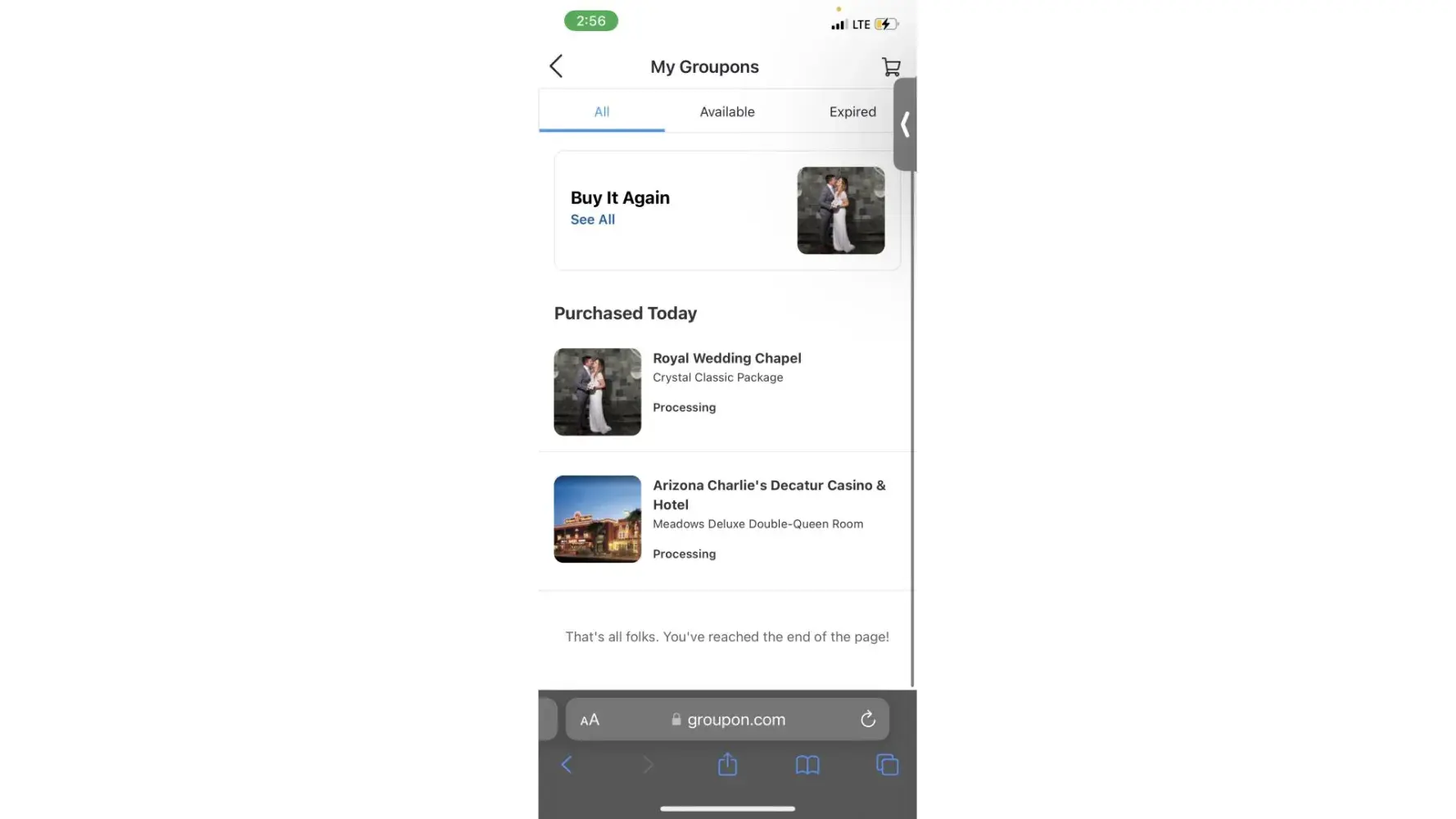Screen dimensions: 1456x819
Task: Select the All tab
Action: [x=602, y=111]
